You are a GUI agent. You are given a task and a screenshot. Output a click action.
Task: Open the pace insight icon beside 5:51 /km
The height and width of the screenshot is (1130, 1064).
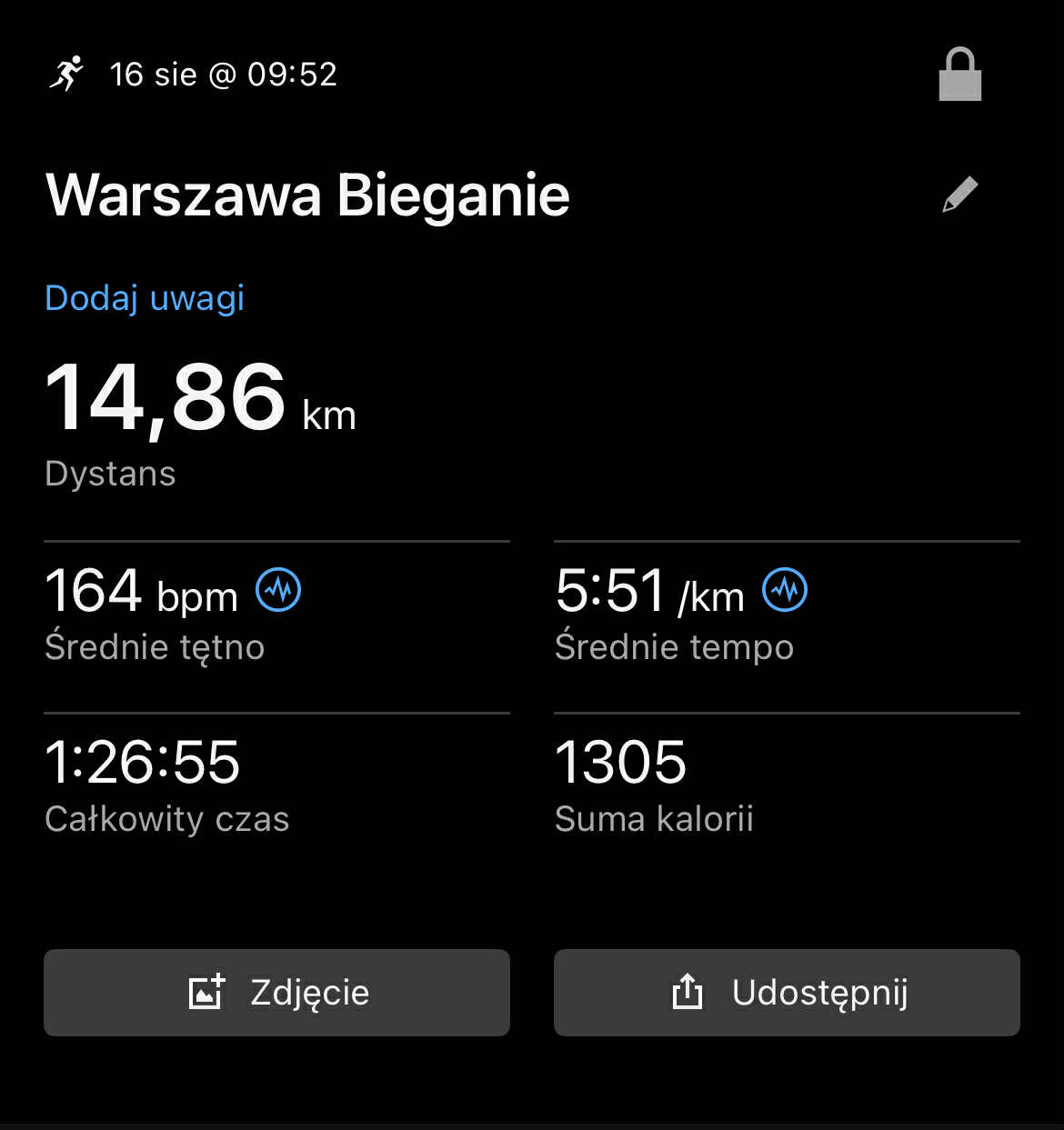click(784, 591)
